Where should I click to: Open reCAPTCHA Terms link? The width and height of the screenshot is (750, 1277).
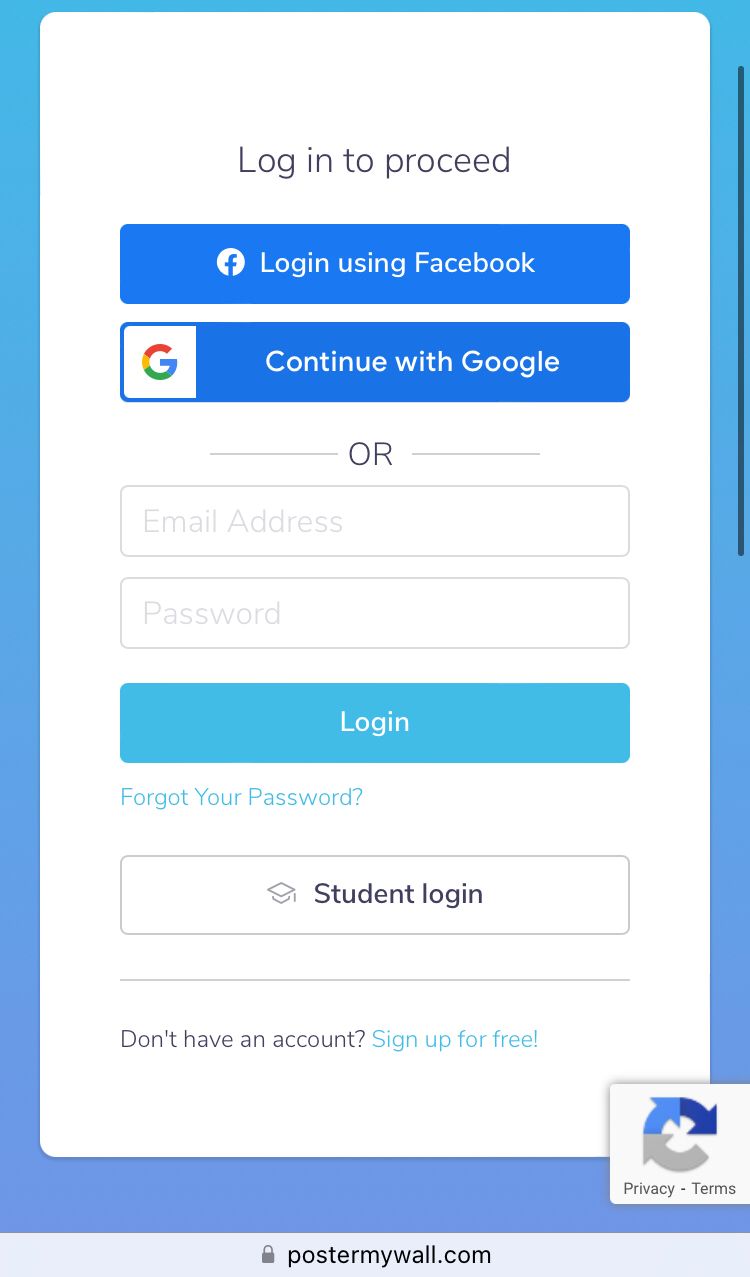pyautogui.click(x=713, y=1189)
